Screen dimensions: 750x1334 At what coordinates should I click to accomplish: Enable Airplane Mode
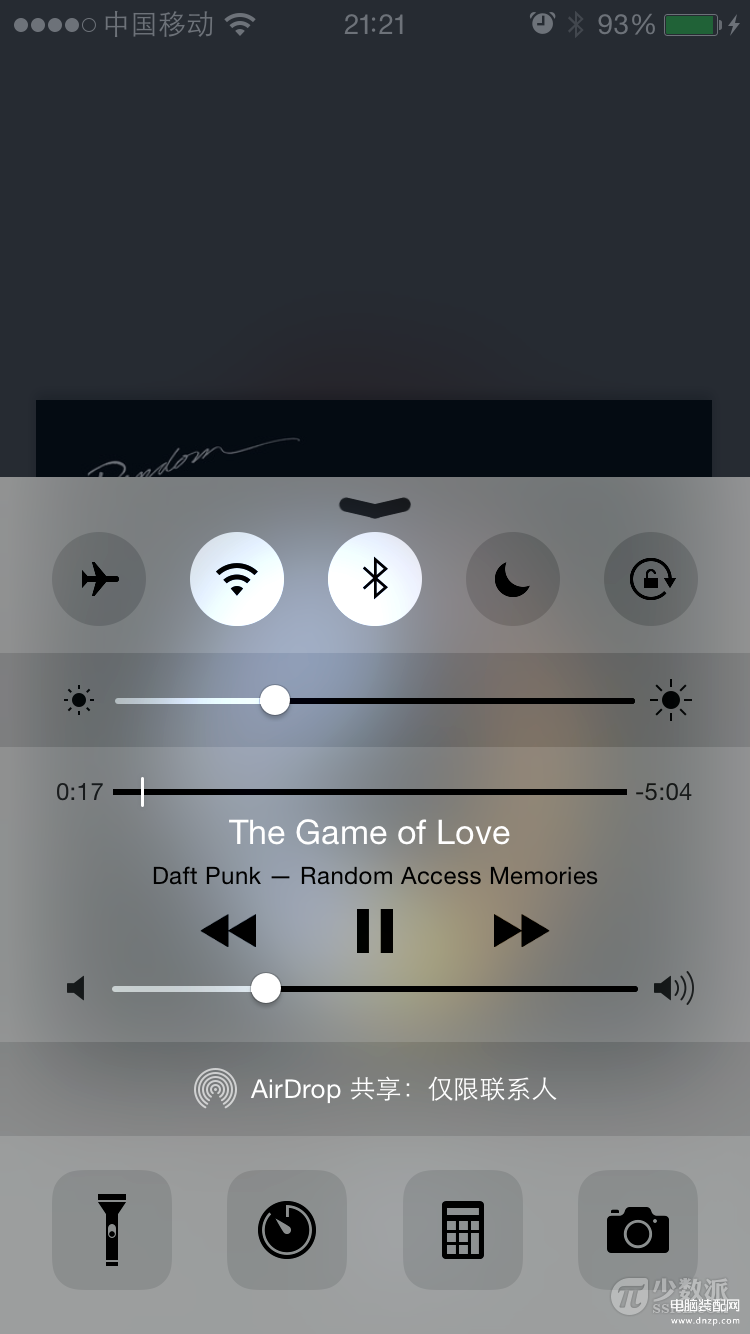[99, 579]
